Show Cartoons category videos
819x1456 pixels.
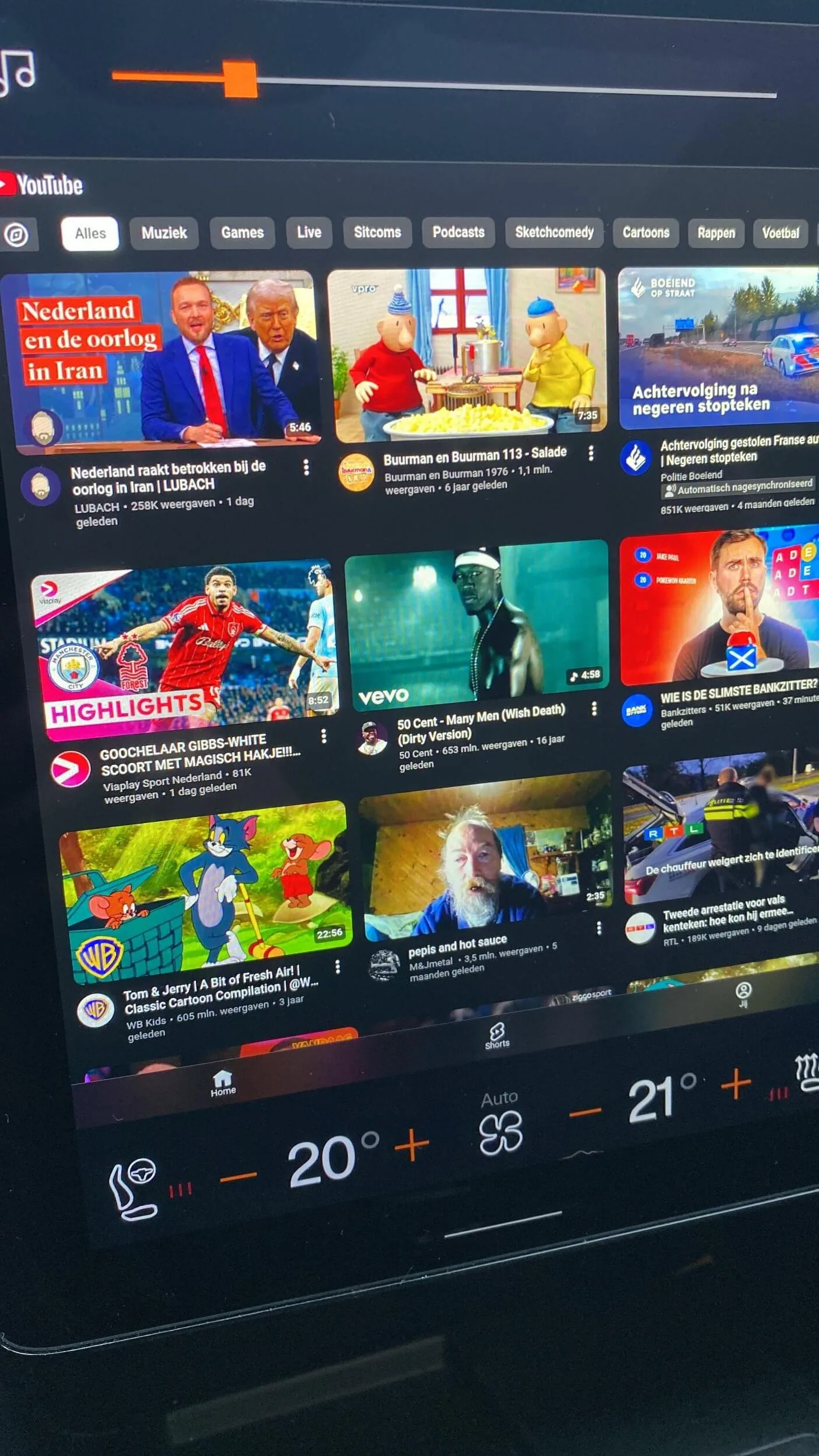click(645, 233)
